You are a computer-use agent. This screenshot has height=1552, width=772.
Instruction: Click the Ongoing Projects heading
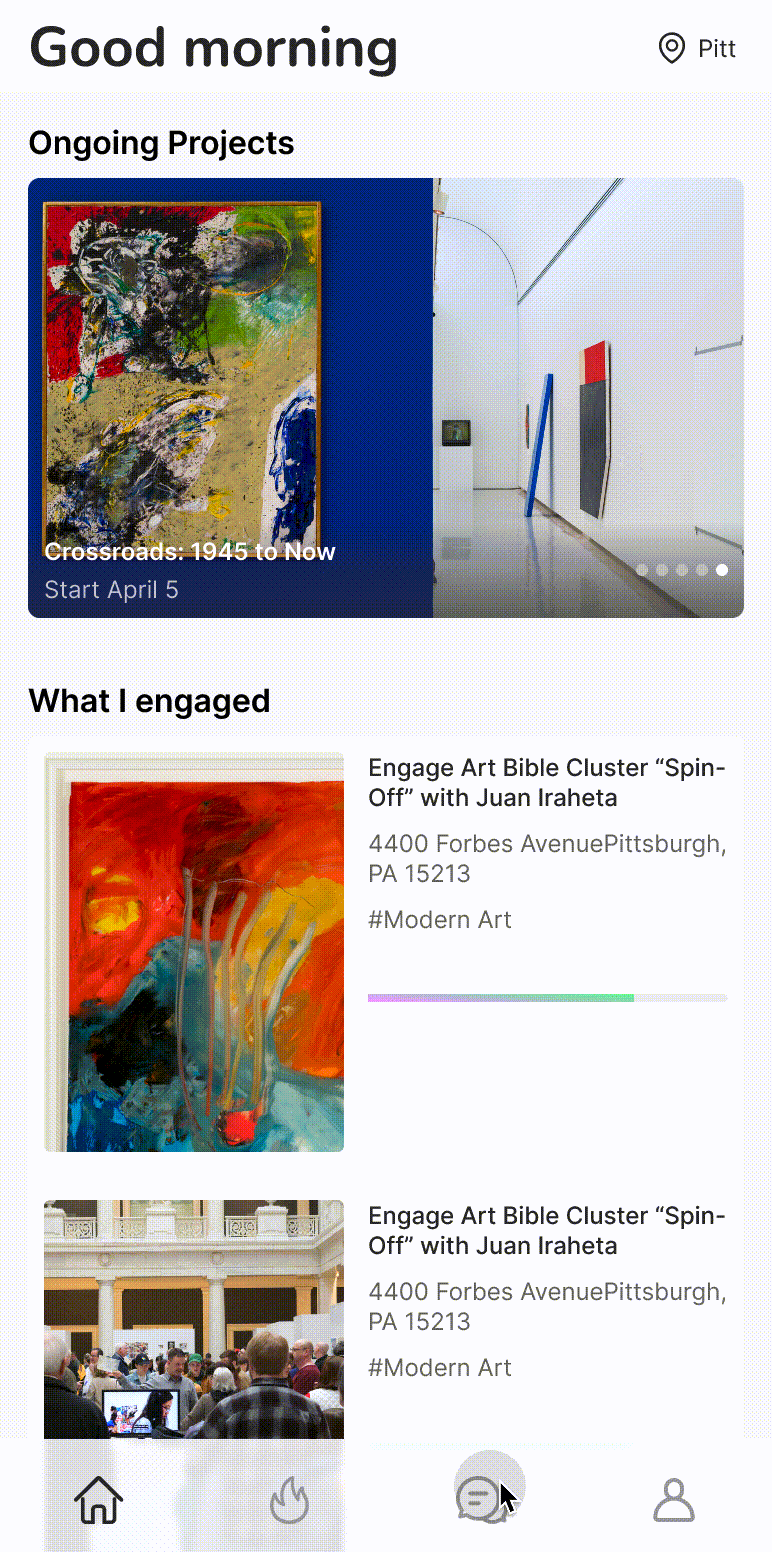coord(162,143)
